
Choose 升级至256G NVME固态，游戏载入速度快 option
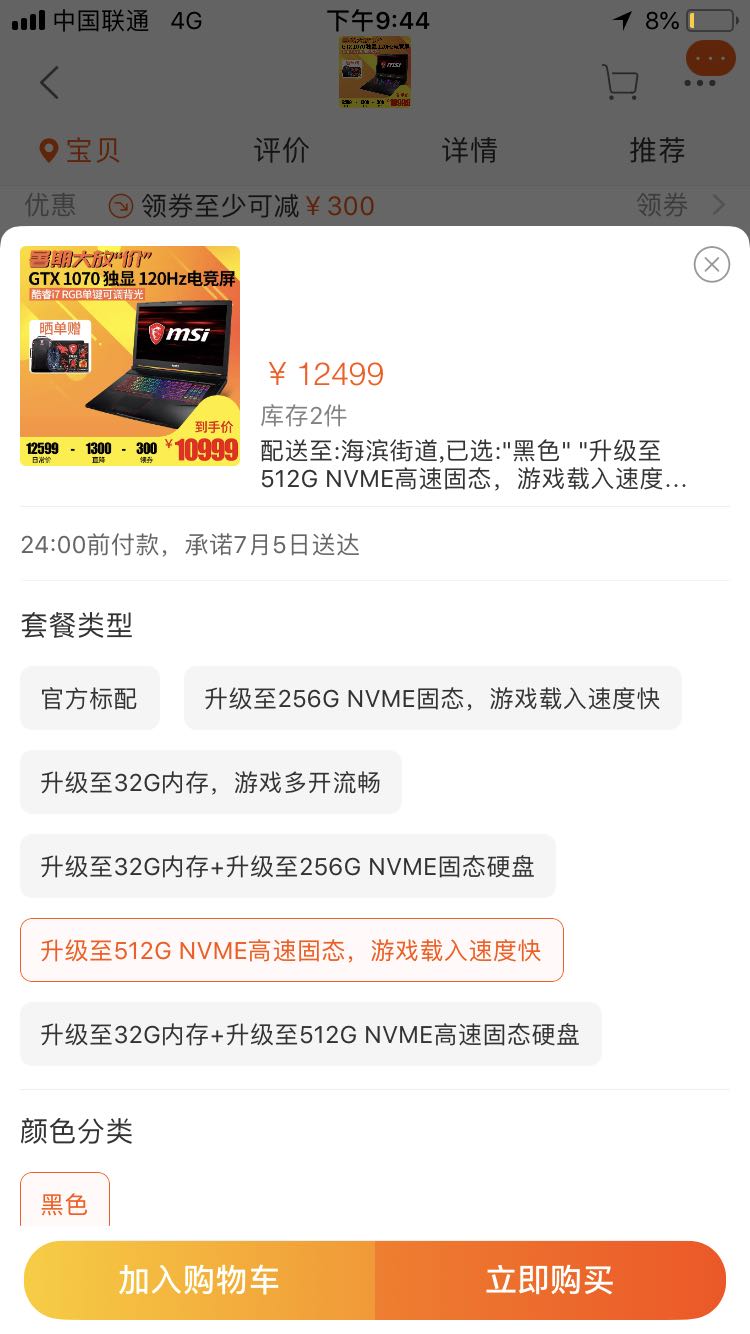click(x=432, y=698)
